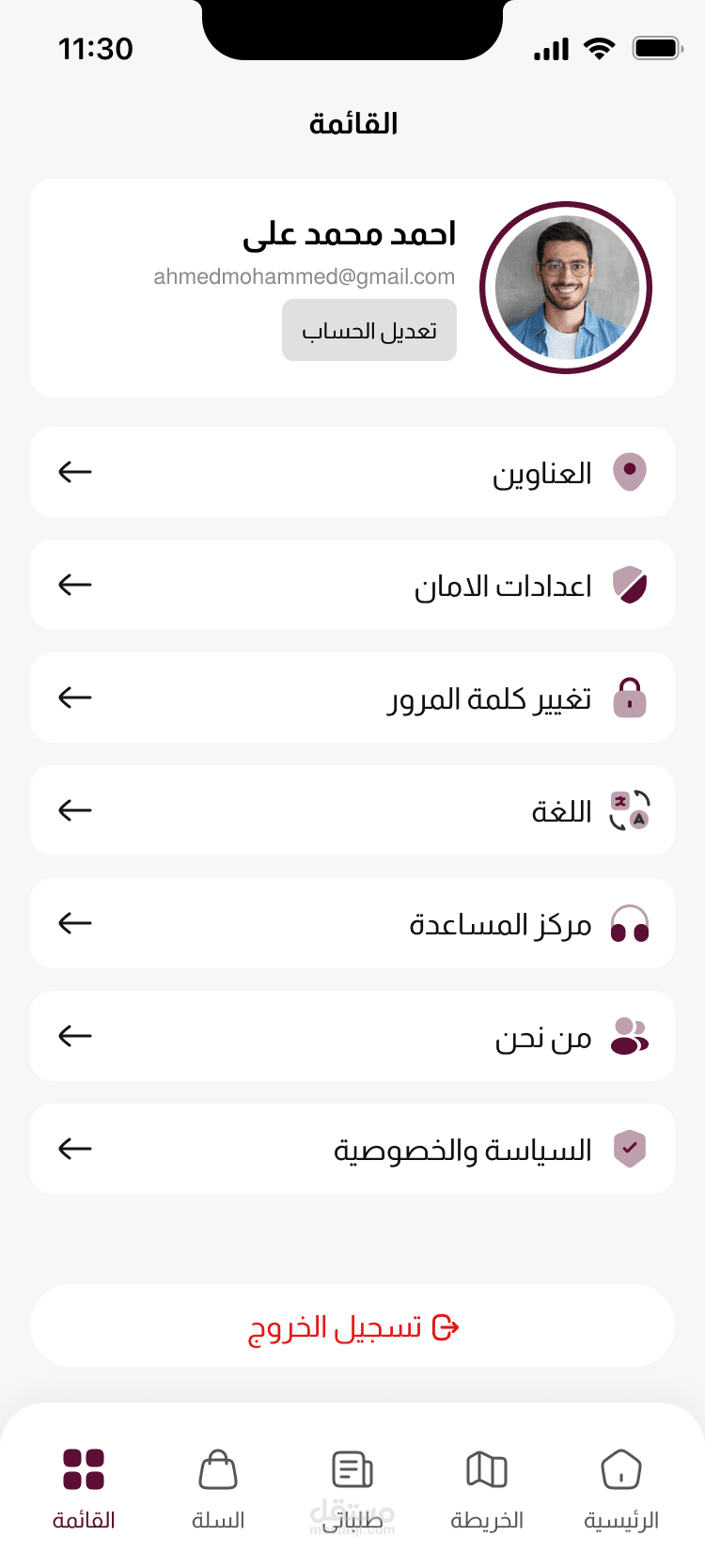Open the من نحن about us row
Screen dimensions: 705x1568
[x=352, y=1036]
